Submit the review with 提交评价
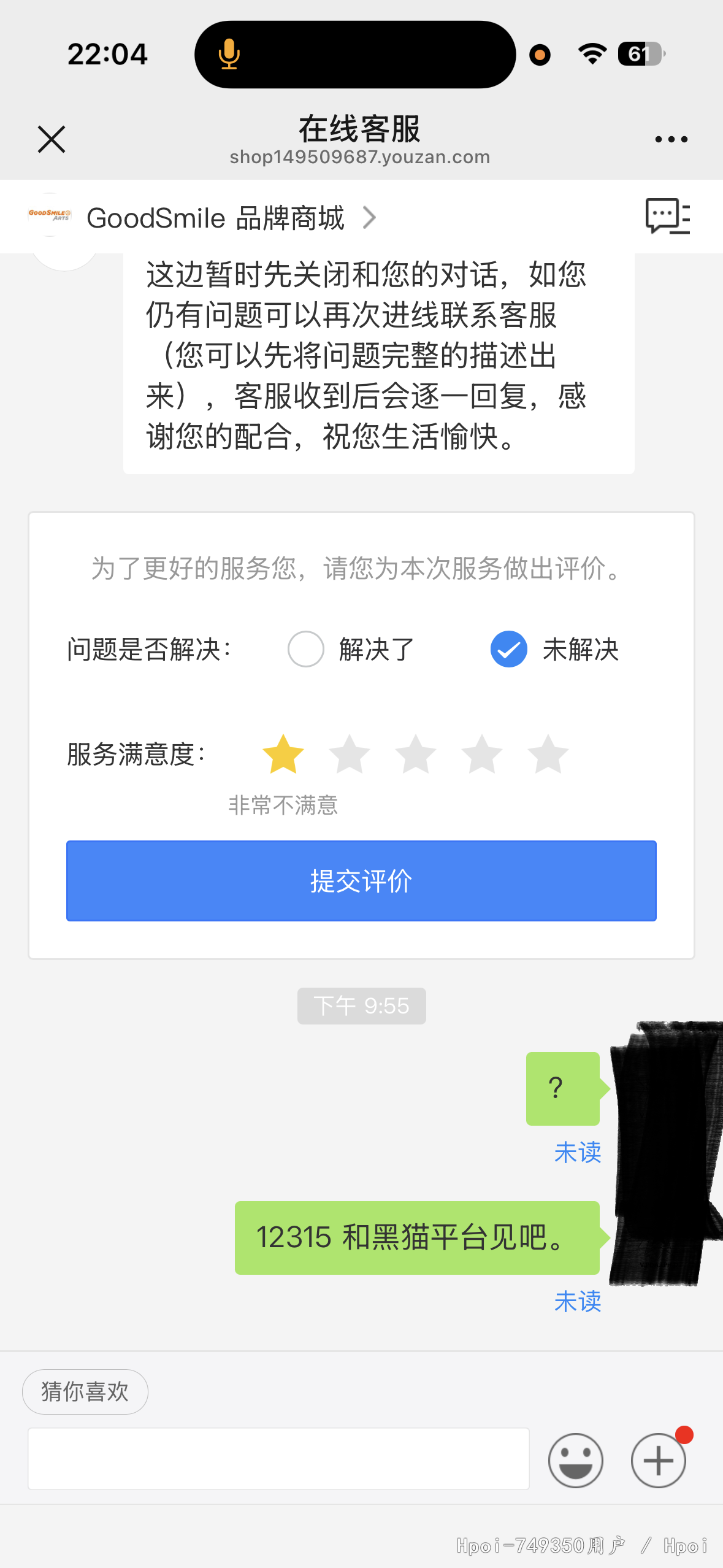Screen dimensions: 723x1568 click(x=361, y=881)
